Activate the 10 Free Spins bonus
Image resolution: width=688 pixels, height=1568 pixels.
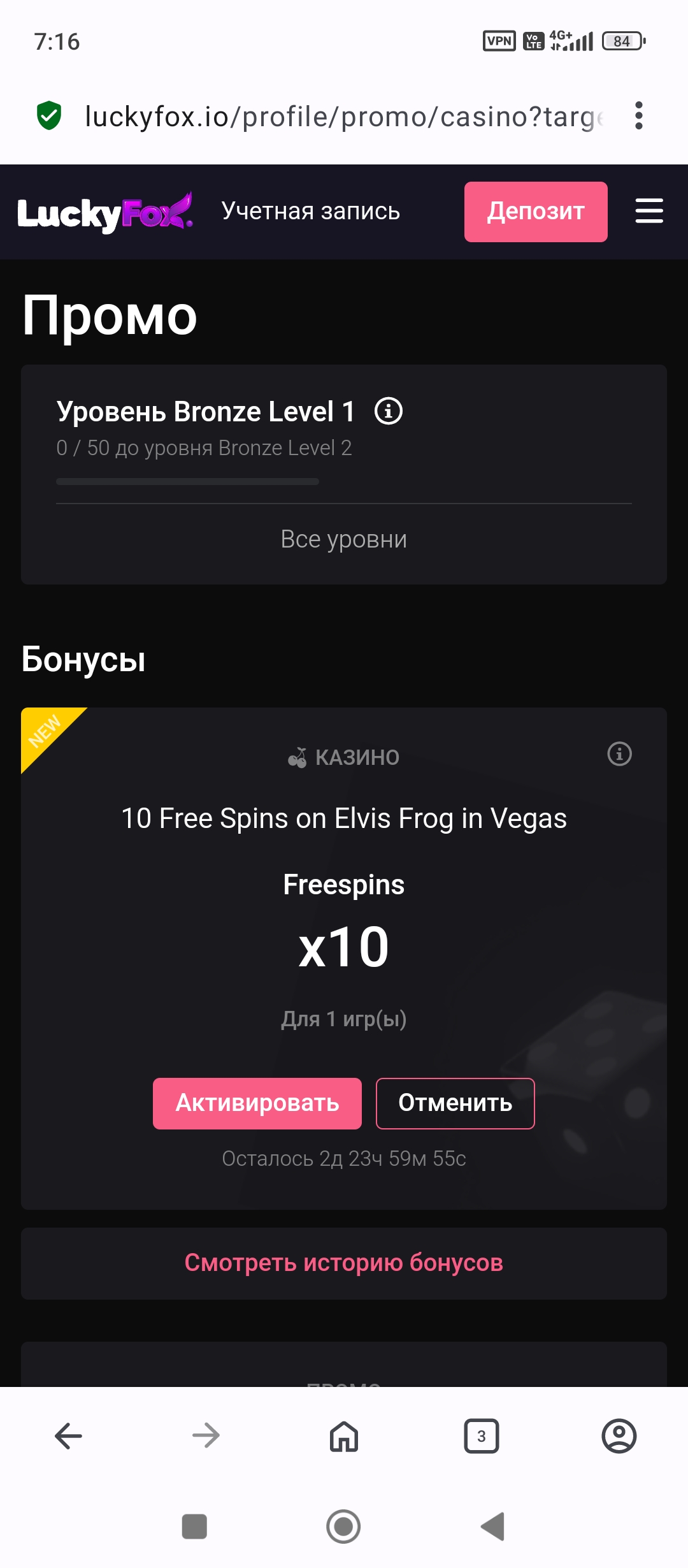click(257, 1103)
